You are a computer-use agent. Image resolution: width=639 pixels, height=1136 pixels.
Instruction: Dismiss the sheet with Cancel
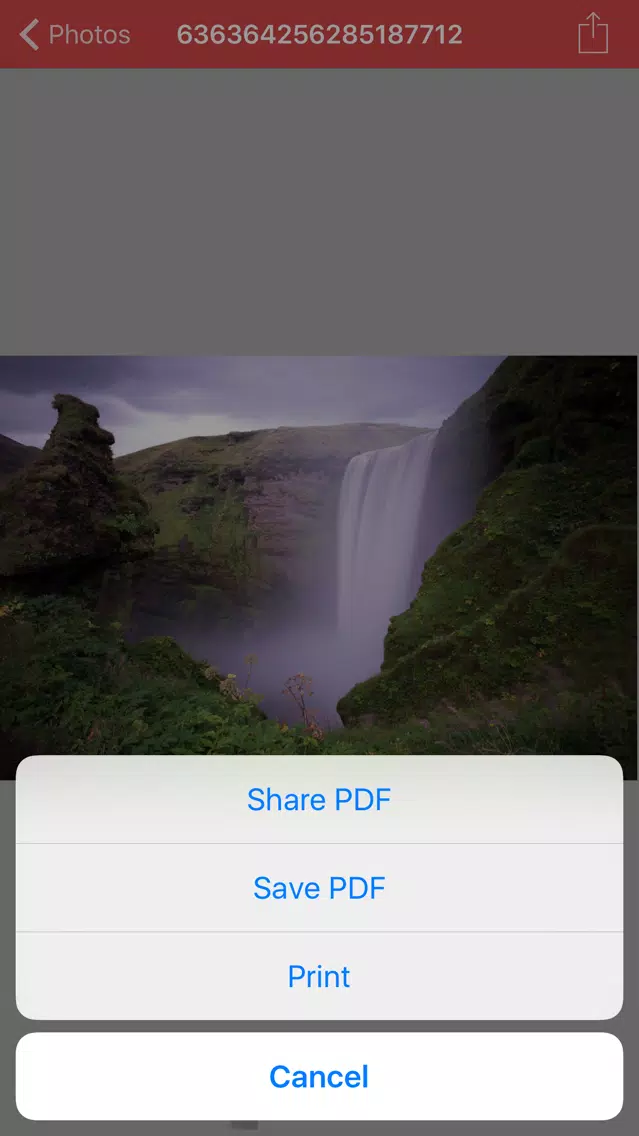pyautogui.click(x=319, y=1076)
